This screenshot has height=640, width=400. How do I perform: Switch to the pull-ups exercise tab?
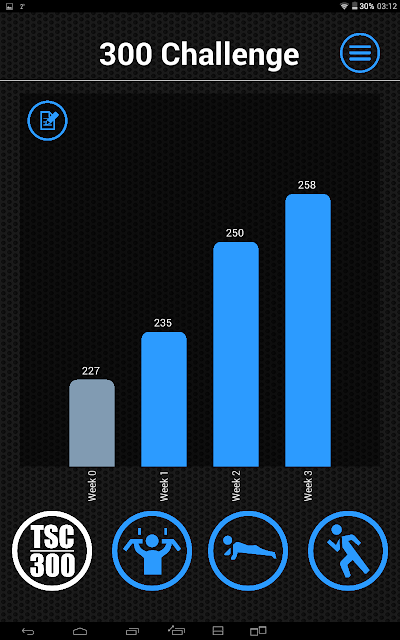[x=152, y=551]
